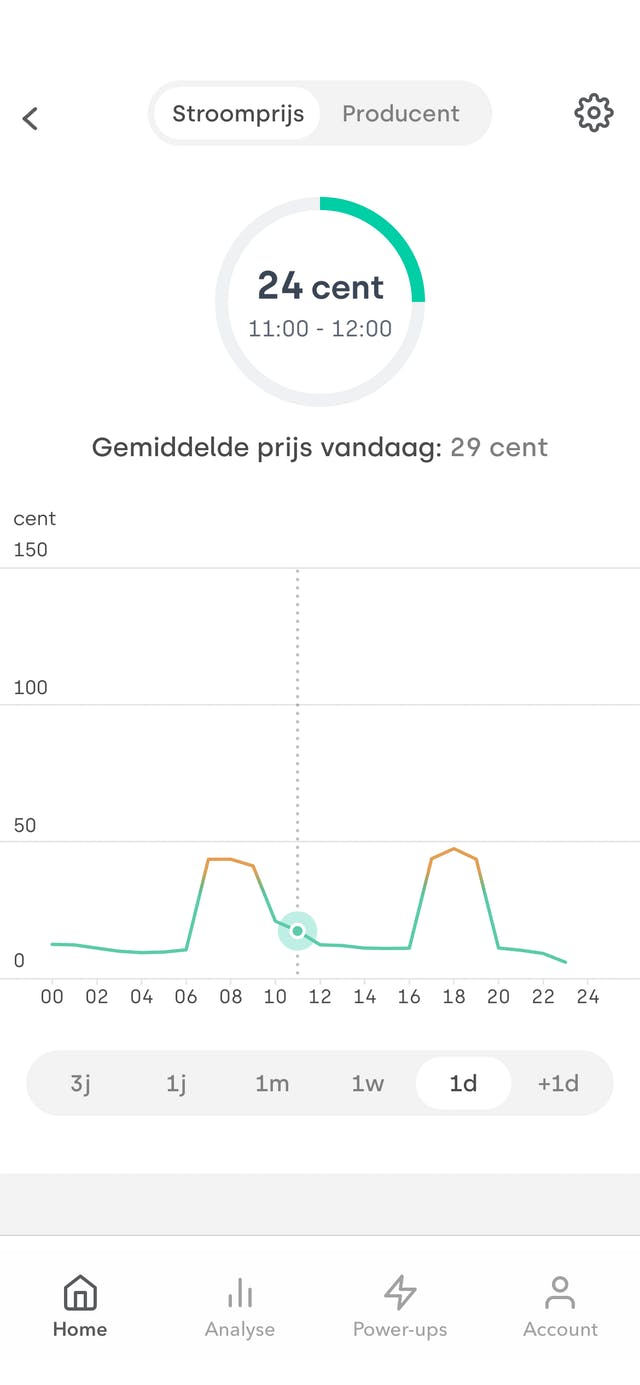Choose the 1w time range
Screen dimensions: 640x1385
(367, 1083)
